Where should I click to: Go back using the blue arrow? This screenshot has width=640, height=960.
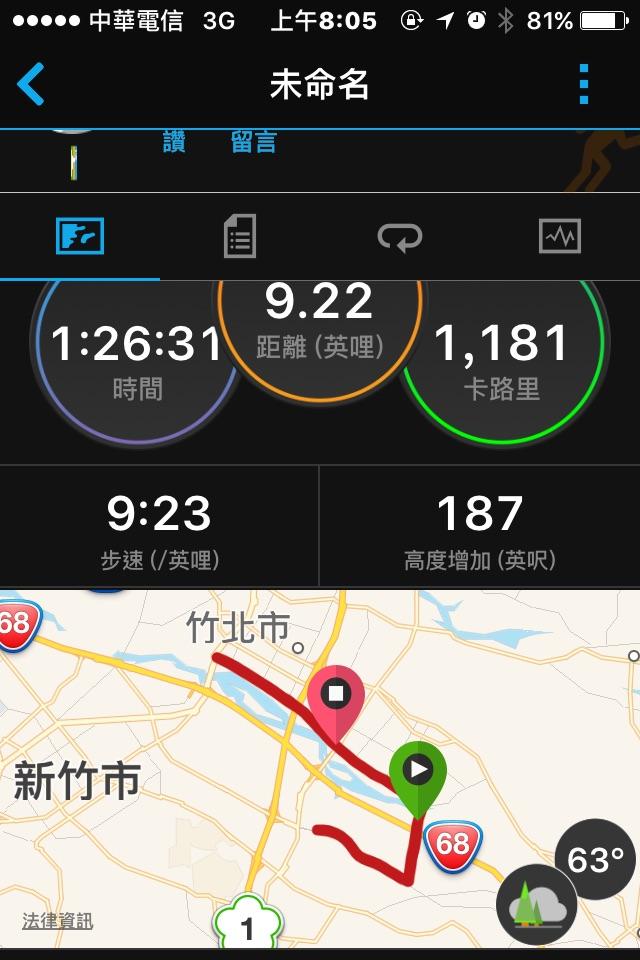pos(31,85)
